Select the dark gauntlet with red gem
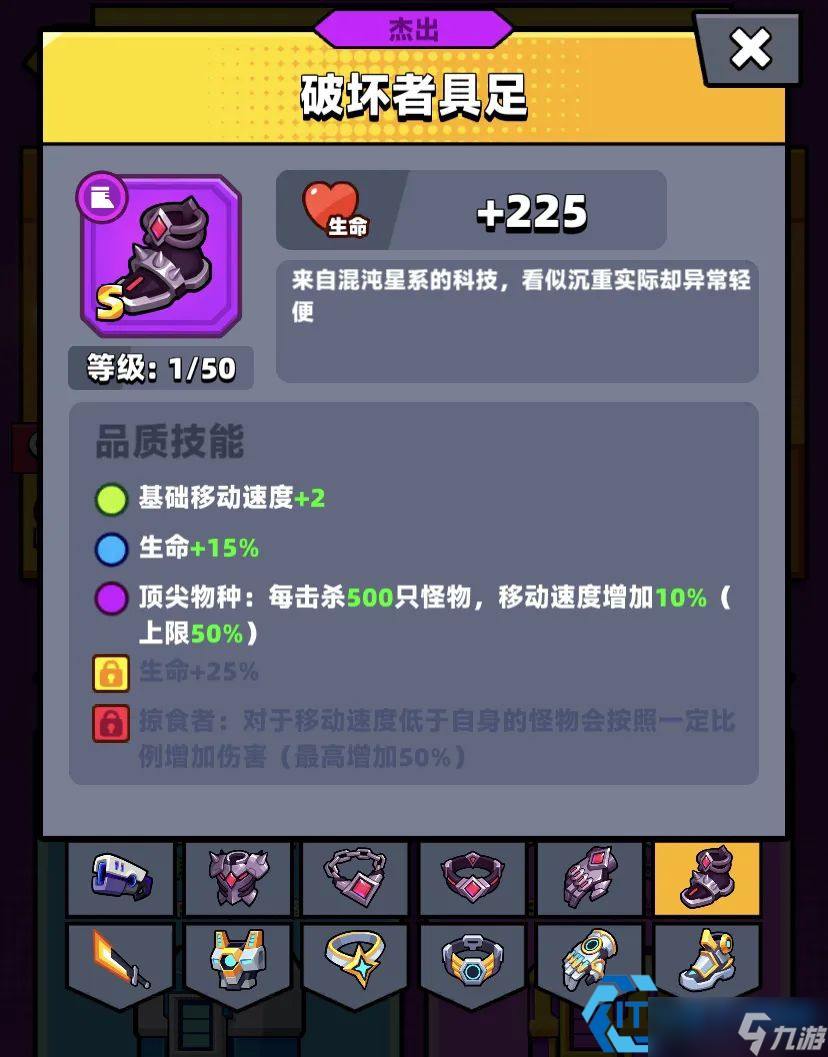Image resolution: width=828 pixels, height=1057 pixels. pyautogui.click(x=590, y=877)
